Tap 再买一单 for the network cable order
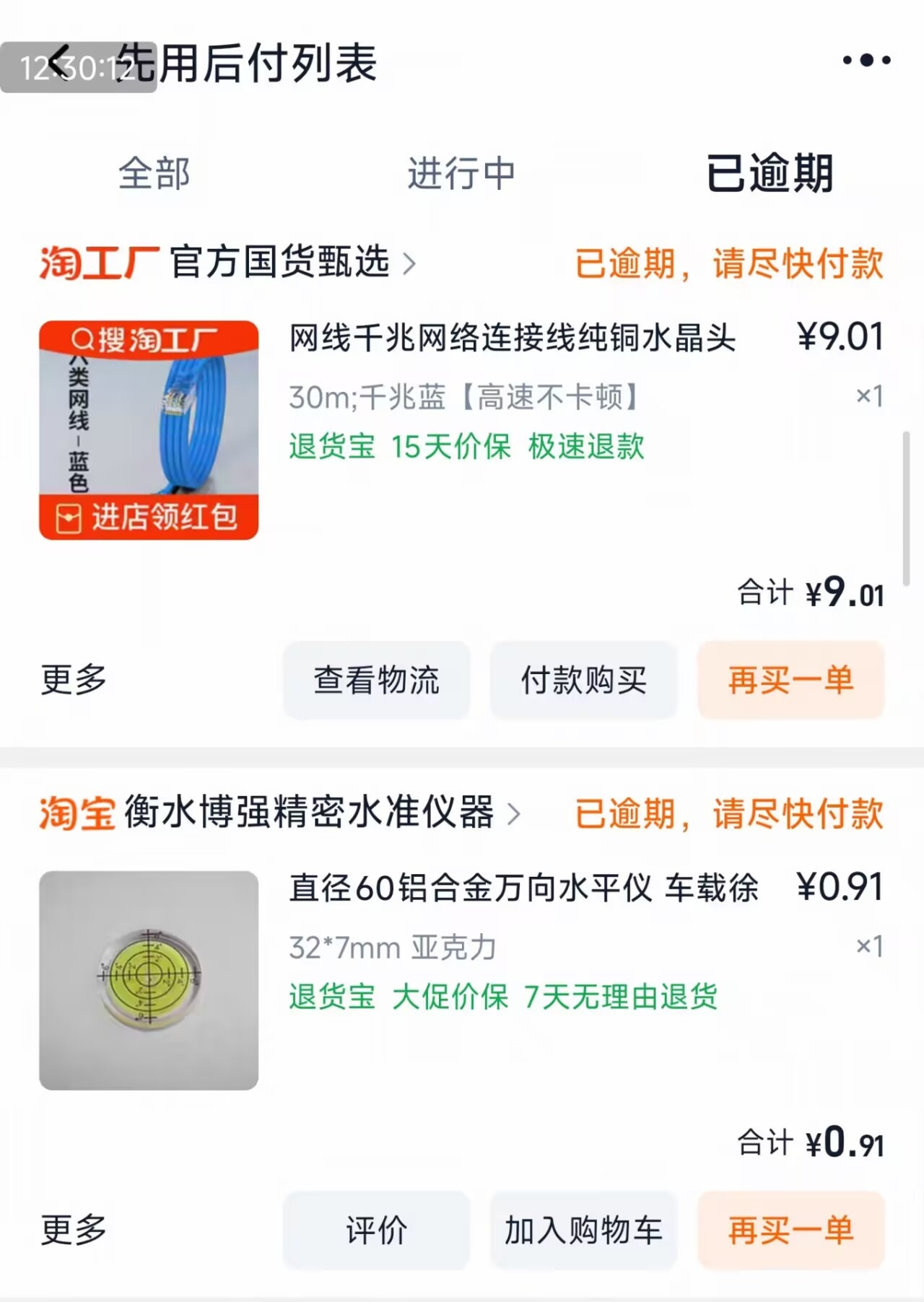 [x=790, y=680]
